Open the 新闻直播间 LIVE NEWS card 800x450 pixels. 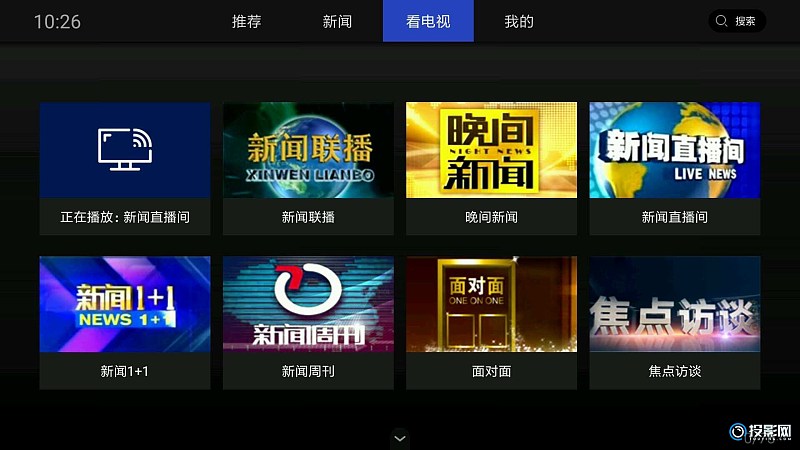674,168
